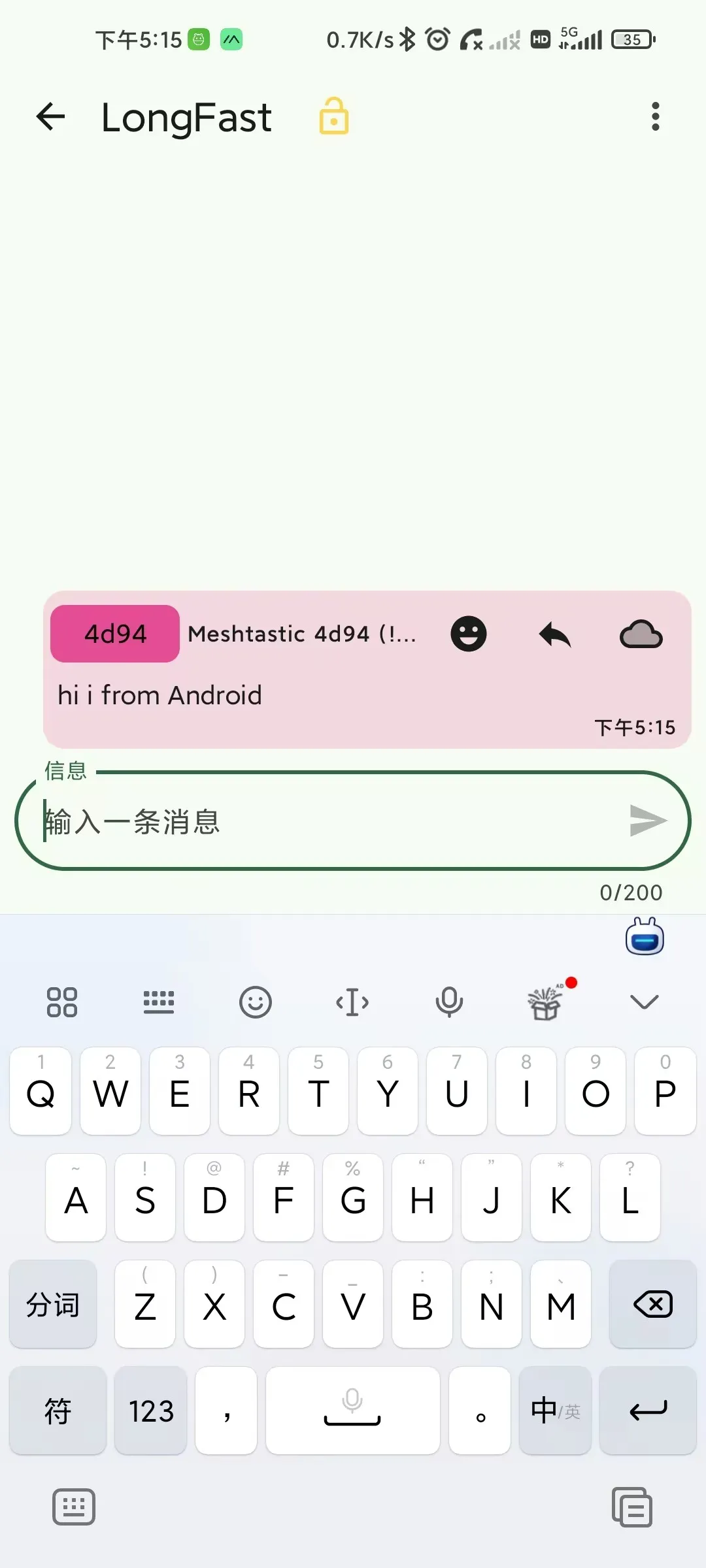The height and width of the screenshot is (1568, 706).
Task: Collapse the keyboard with down chevron
Action: coord(644,1002)
